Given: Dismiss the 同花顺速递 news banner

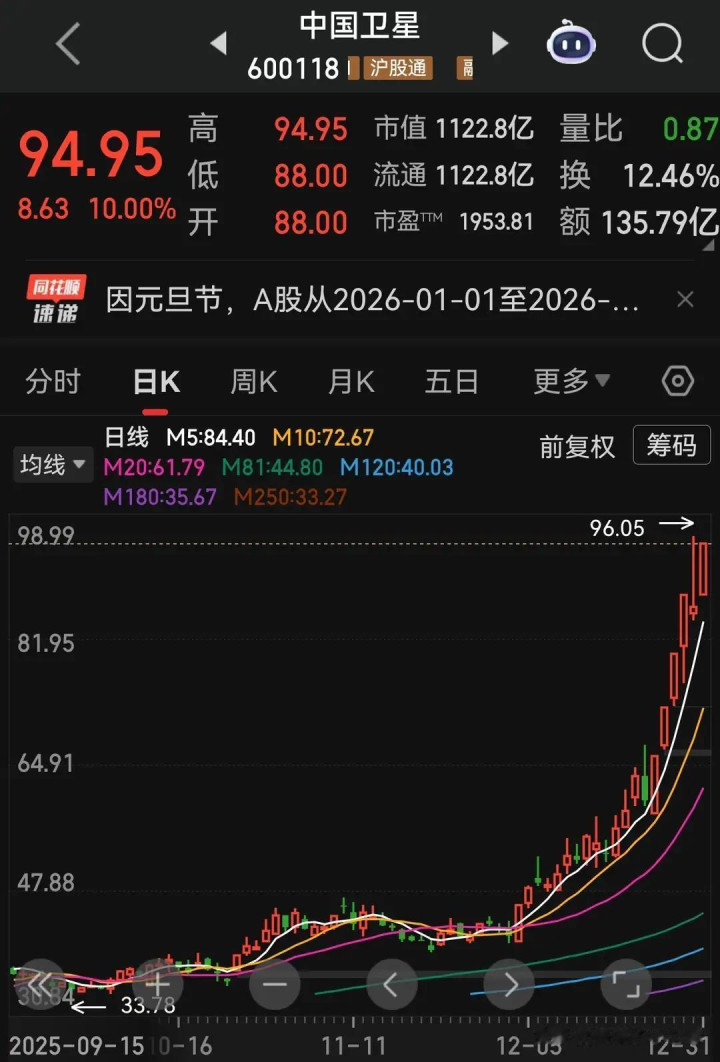Looking at the screenshot, I should click(x=685, y=299).
